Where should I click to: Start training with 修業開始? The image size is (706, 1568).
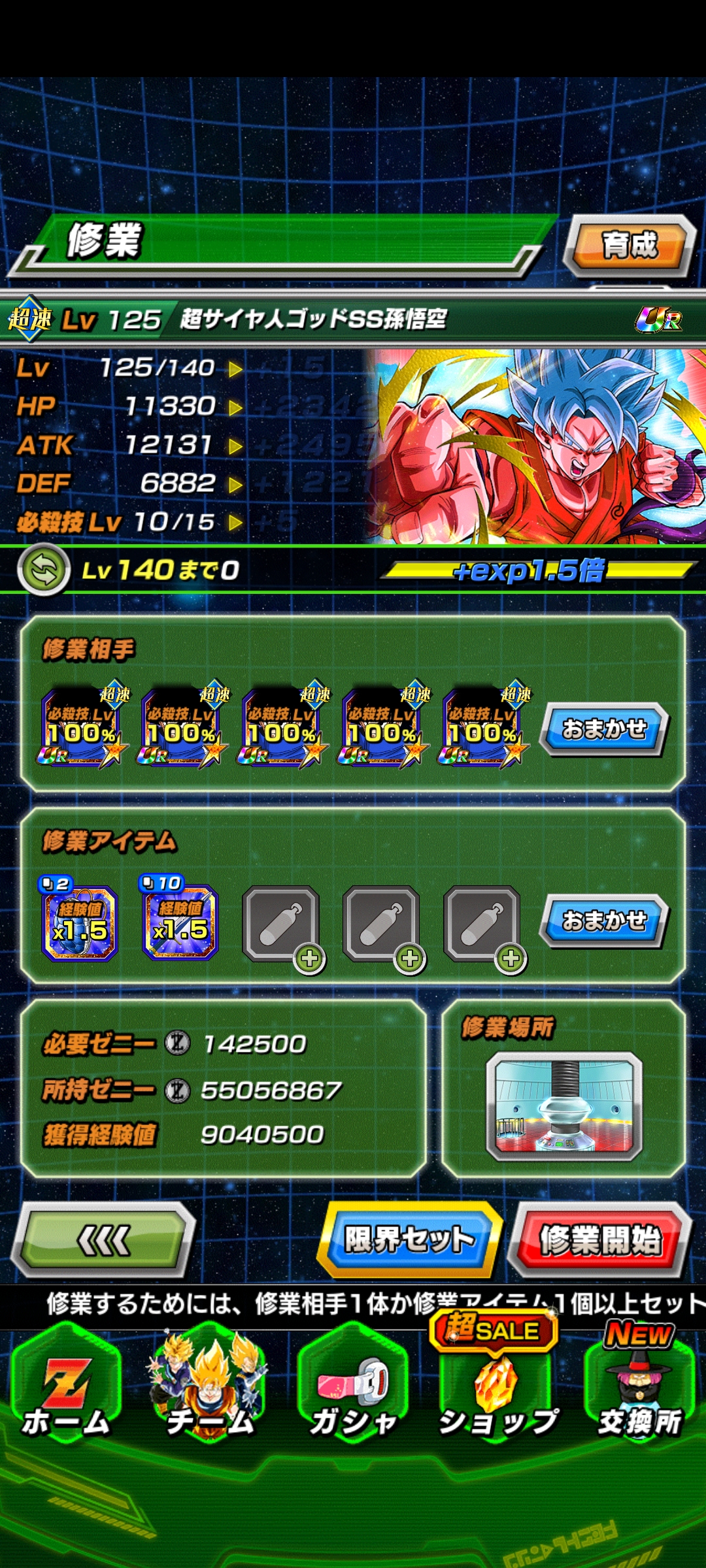[x=599, y=1240]
